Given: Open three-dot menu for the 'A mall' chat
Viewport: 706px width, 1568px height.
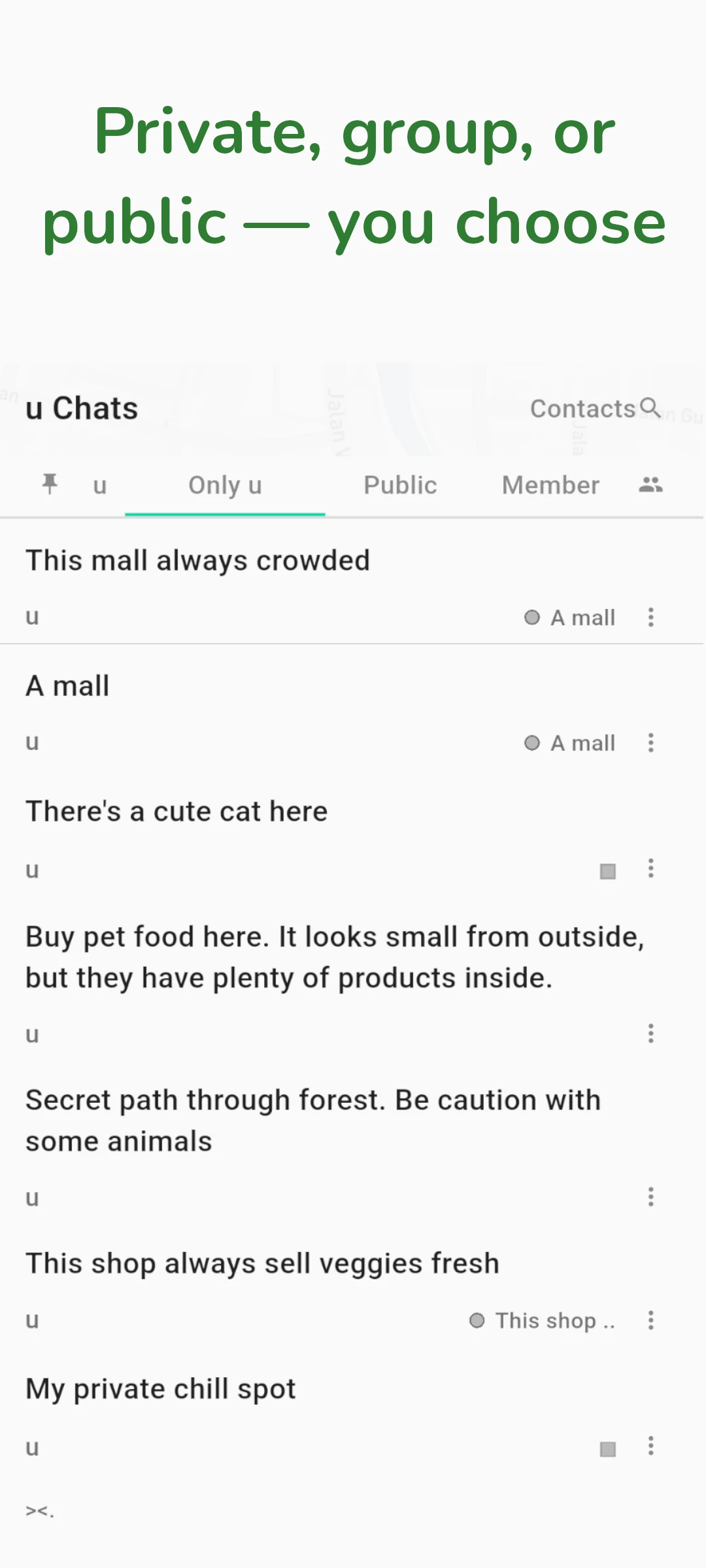Looking at the screenshot, I should tap(651, 742).
